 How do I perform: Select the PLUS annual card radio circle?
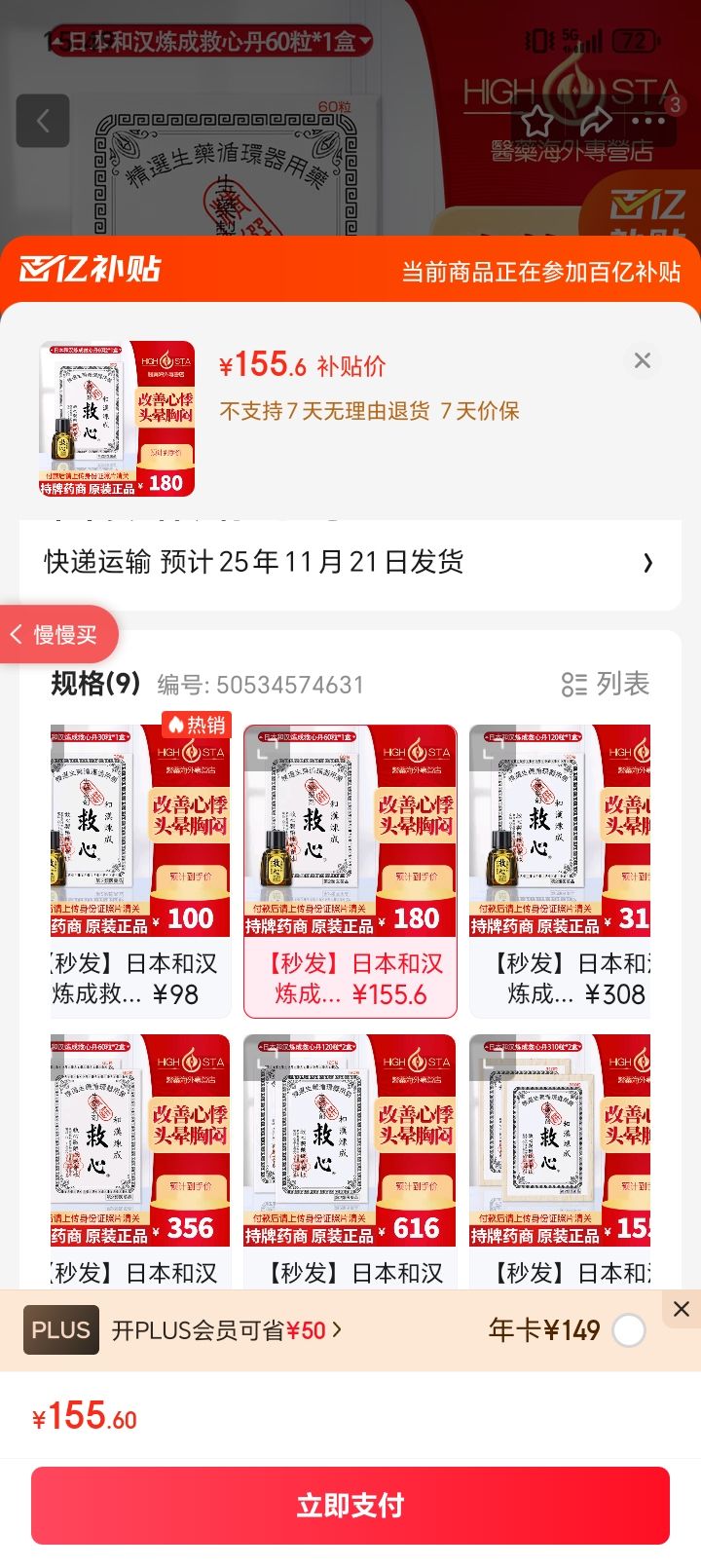pyautogui.click(x=630, y=1330)
